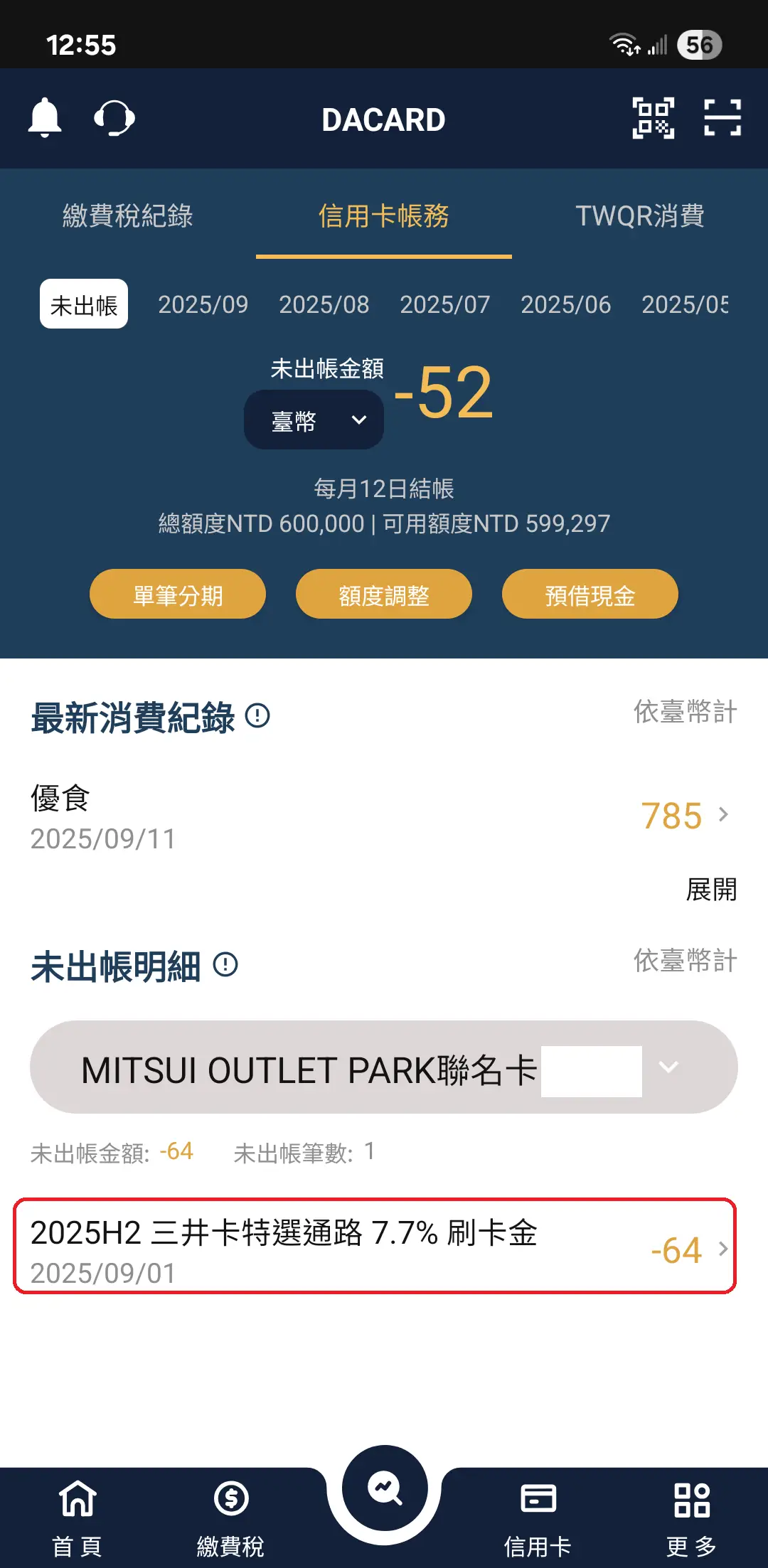Open the MITSUI OUTLET PARK聯名卡 card selector

384,1067
